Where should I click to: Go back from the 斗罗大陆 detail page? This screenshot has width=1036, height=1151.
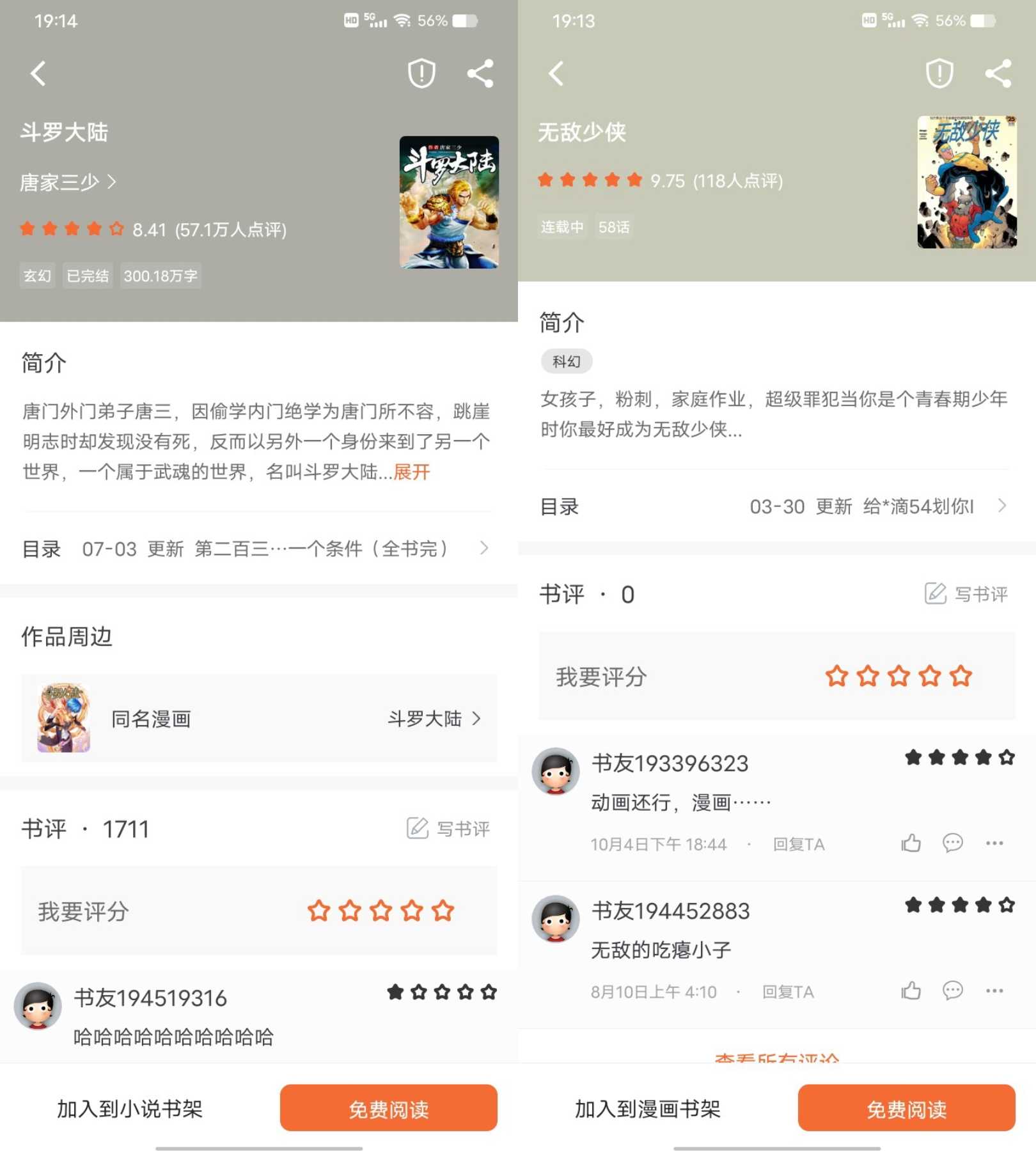click(x=38, y=74)
